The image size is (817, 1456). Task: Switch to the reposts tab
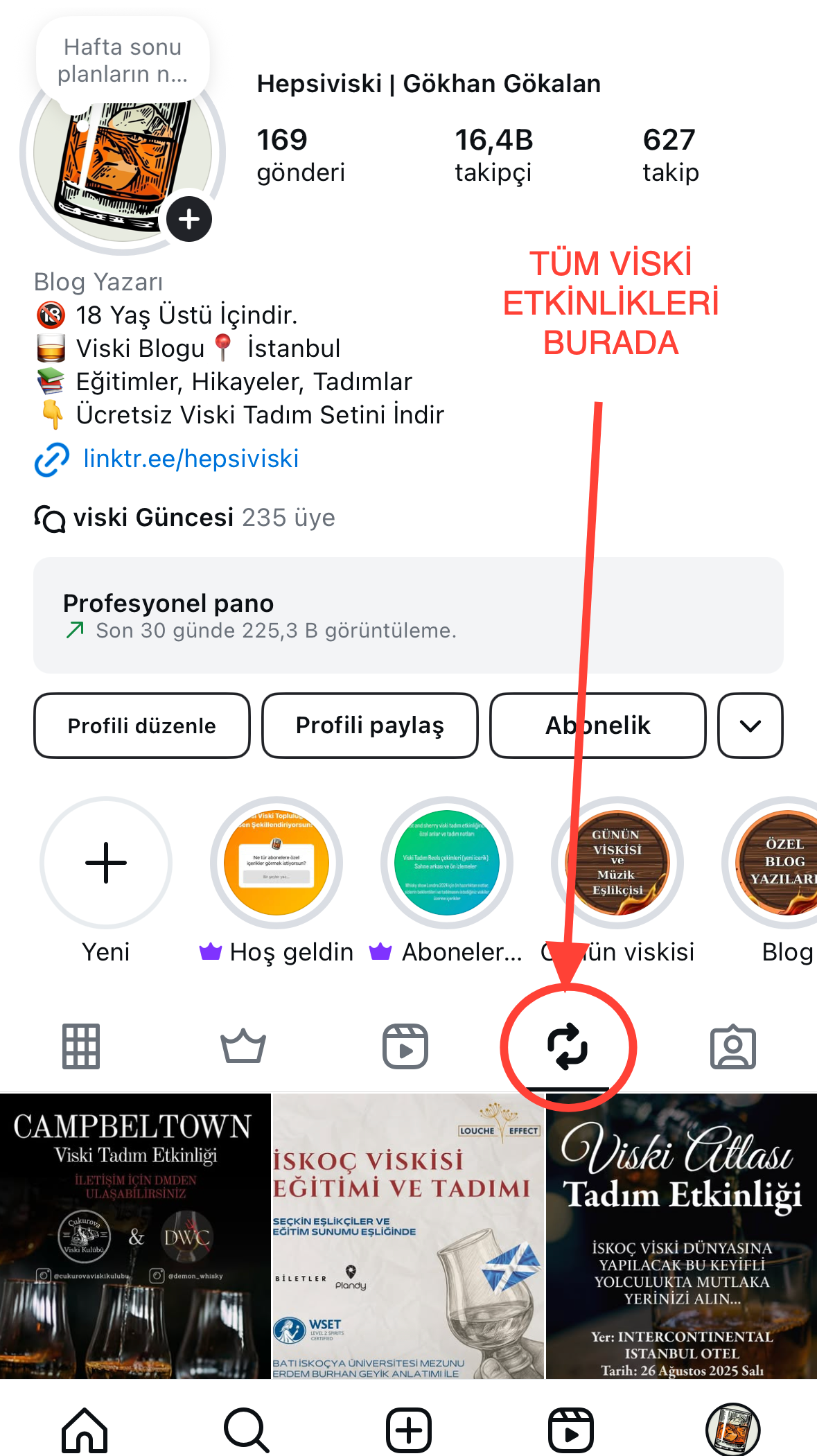pos(568,1046)
